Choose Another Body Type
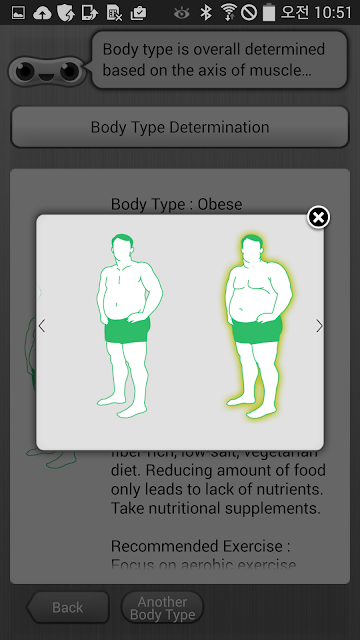Image resolution: width=360 pixels, height=640 pixels. click(x=162, y=607)
